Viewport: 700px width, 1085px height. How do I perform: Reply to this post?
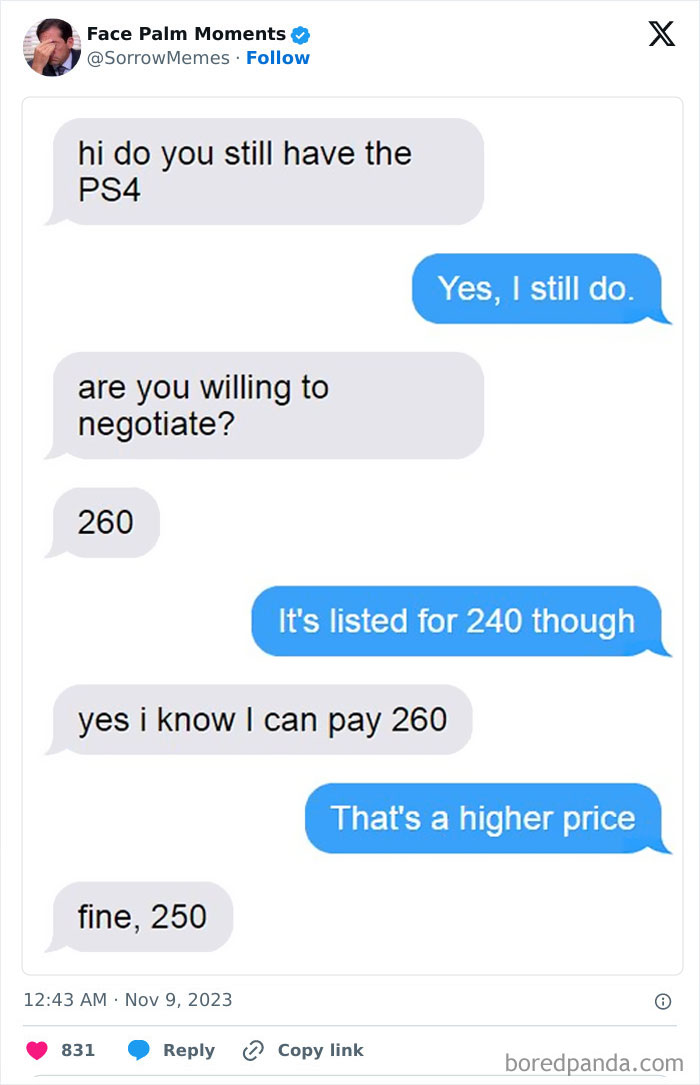[172, 1050]
